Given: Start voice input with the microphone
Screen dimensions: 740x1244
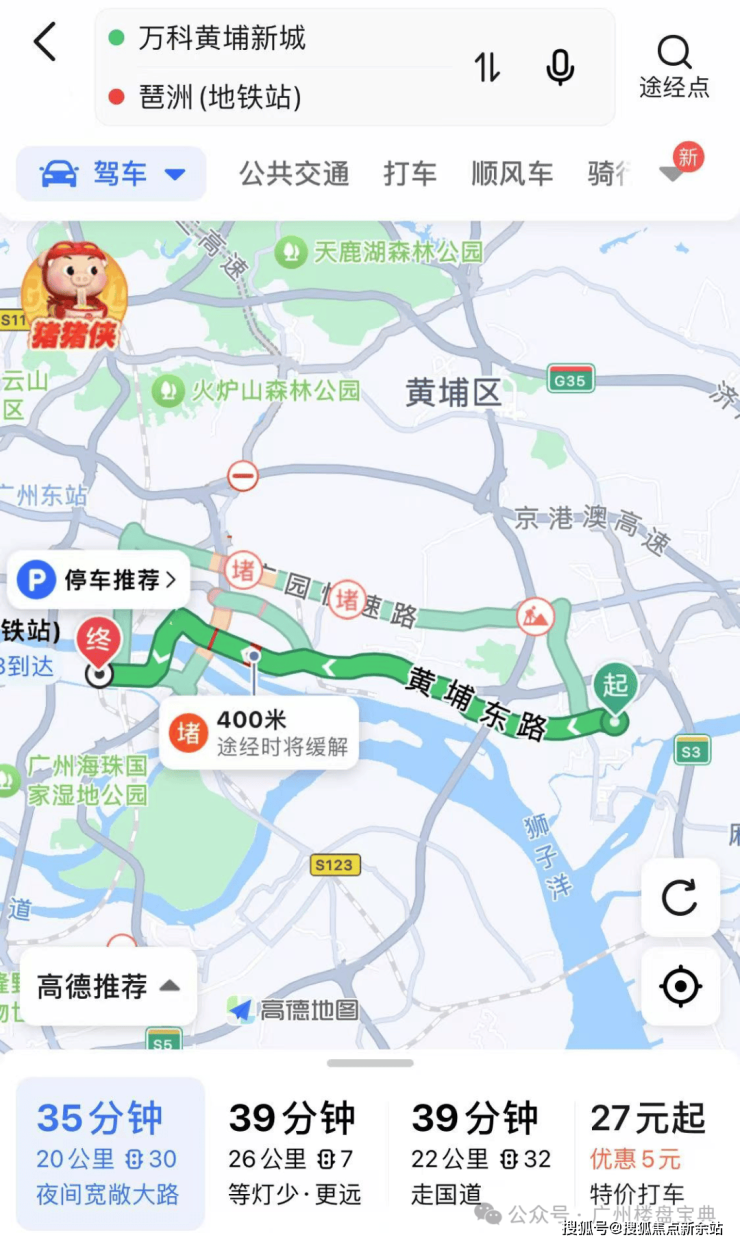Looking at the screenshot, I should click(560, 67).
